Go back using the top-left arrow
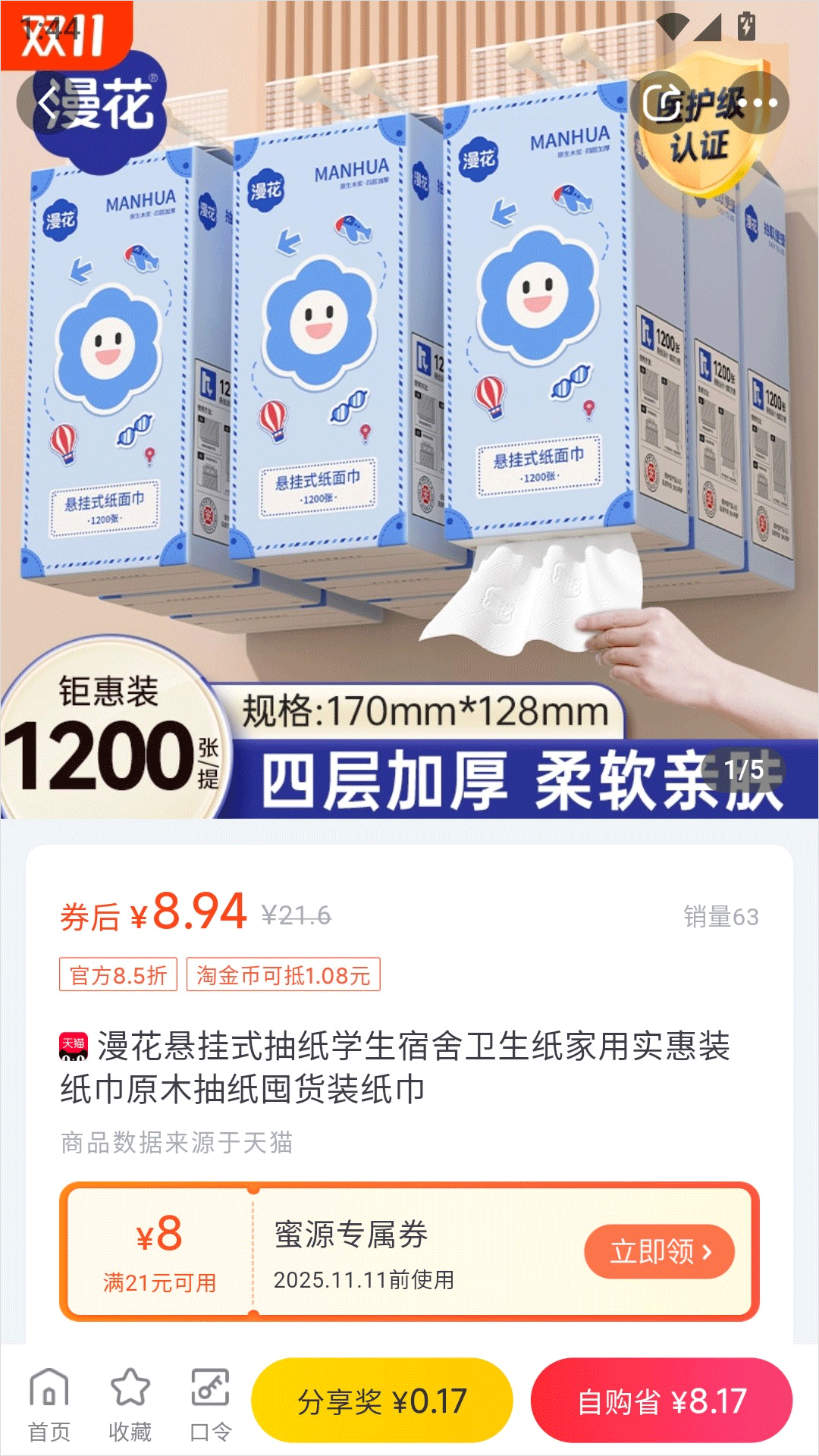 pos(47,103)
